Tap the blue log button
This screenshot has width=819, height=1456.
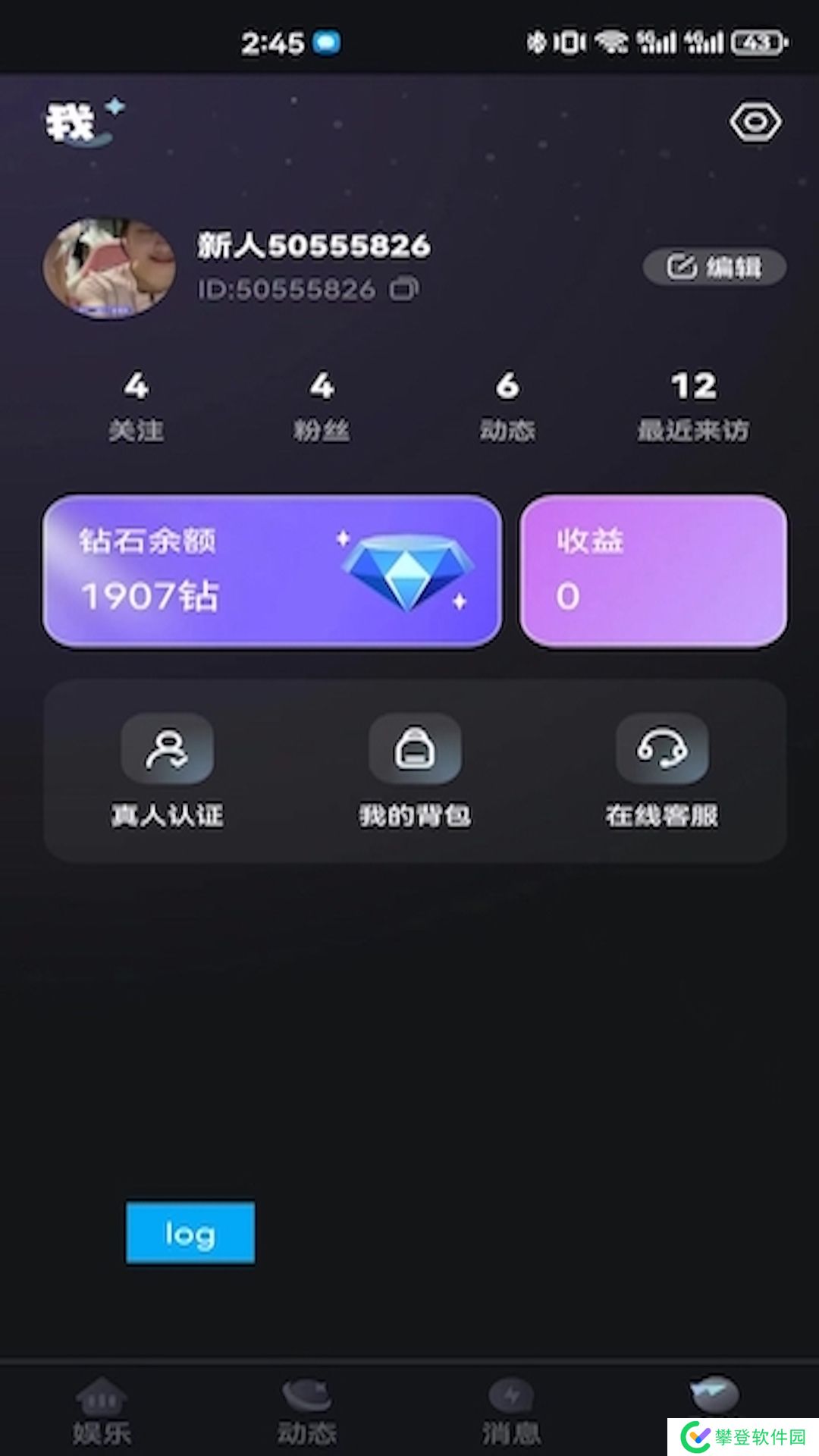(x=190, y=1232)
